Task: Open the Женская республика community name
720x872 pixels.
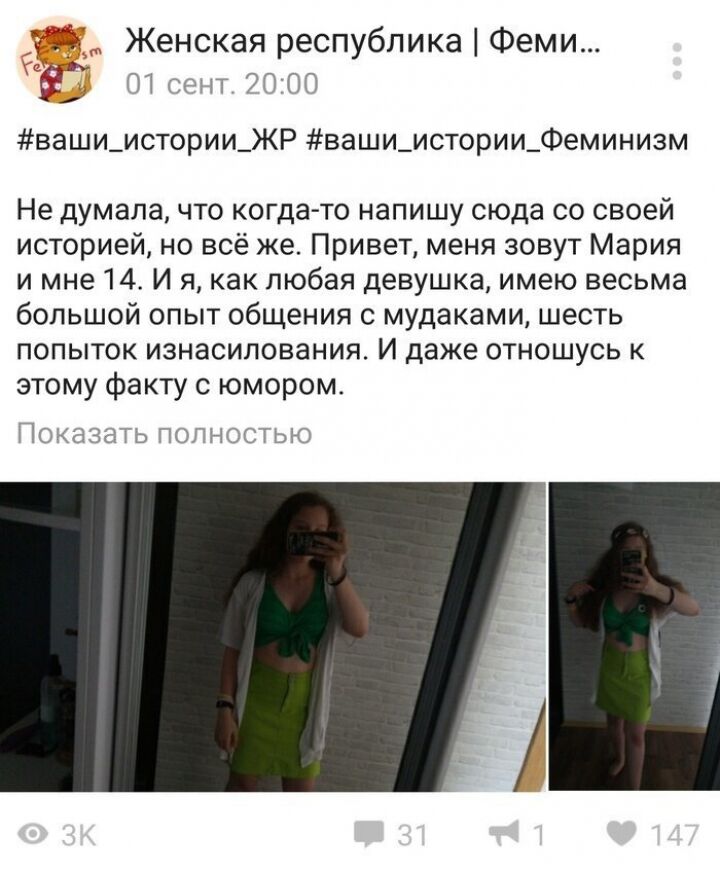Action: 361,44
